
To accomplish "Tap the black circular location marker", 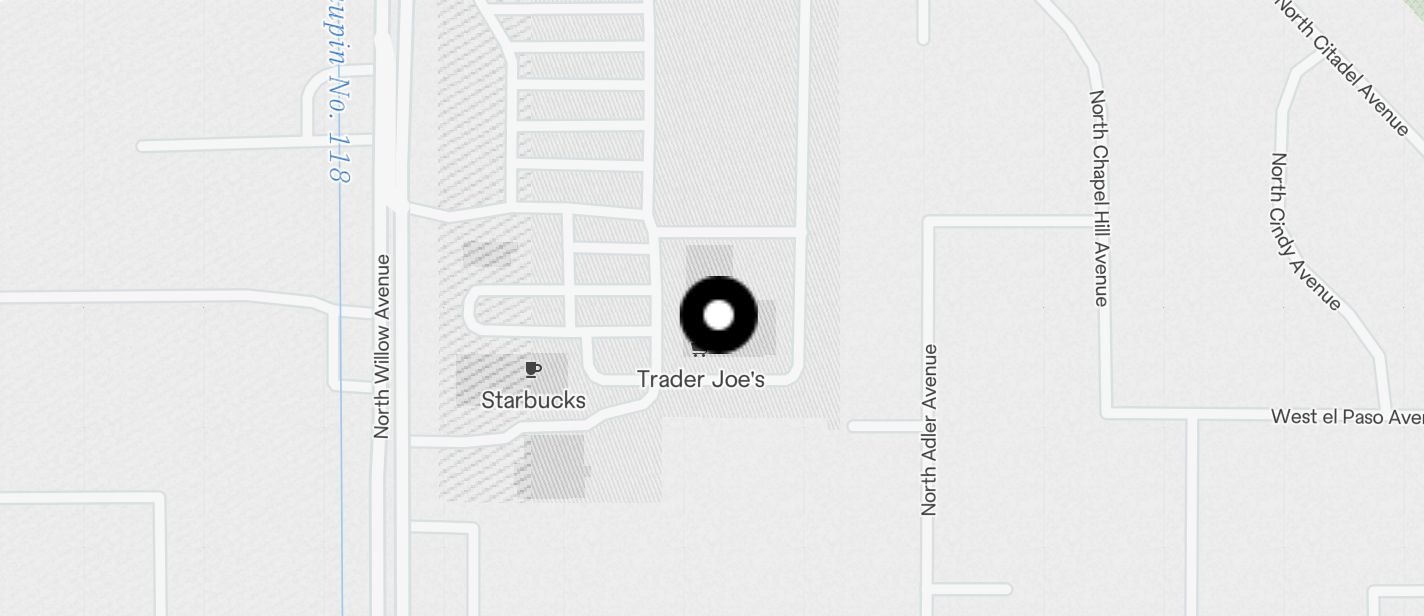I will [718, 315].
